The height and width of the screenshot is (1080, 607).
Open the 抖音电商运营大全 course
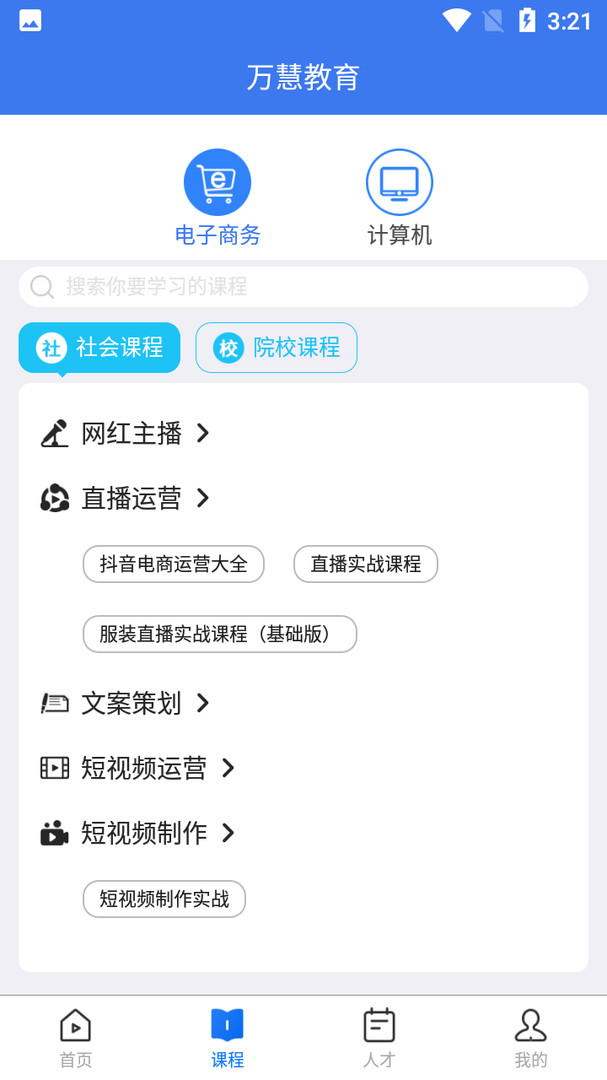[x=173, y=564]
